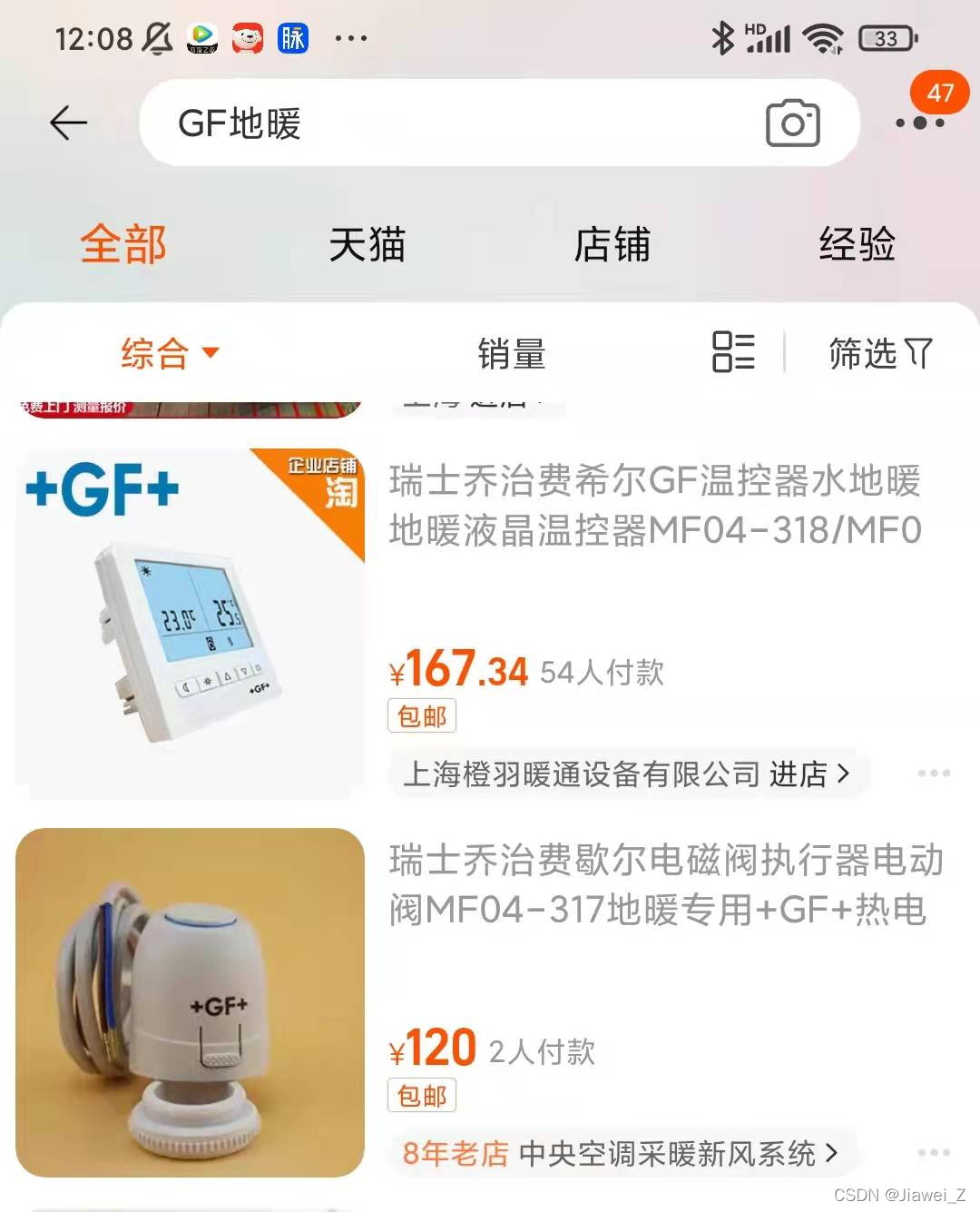Viewport: 980px width, 1212px height.
Task: Switch to the 经验 tab
Action: pyautogui.click(x=857, y=244)
